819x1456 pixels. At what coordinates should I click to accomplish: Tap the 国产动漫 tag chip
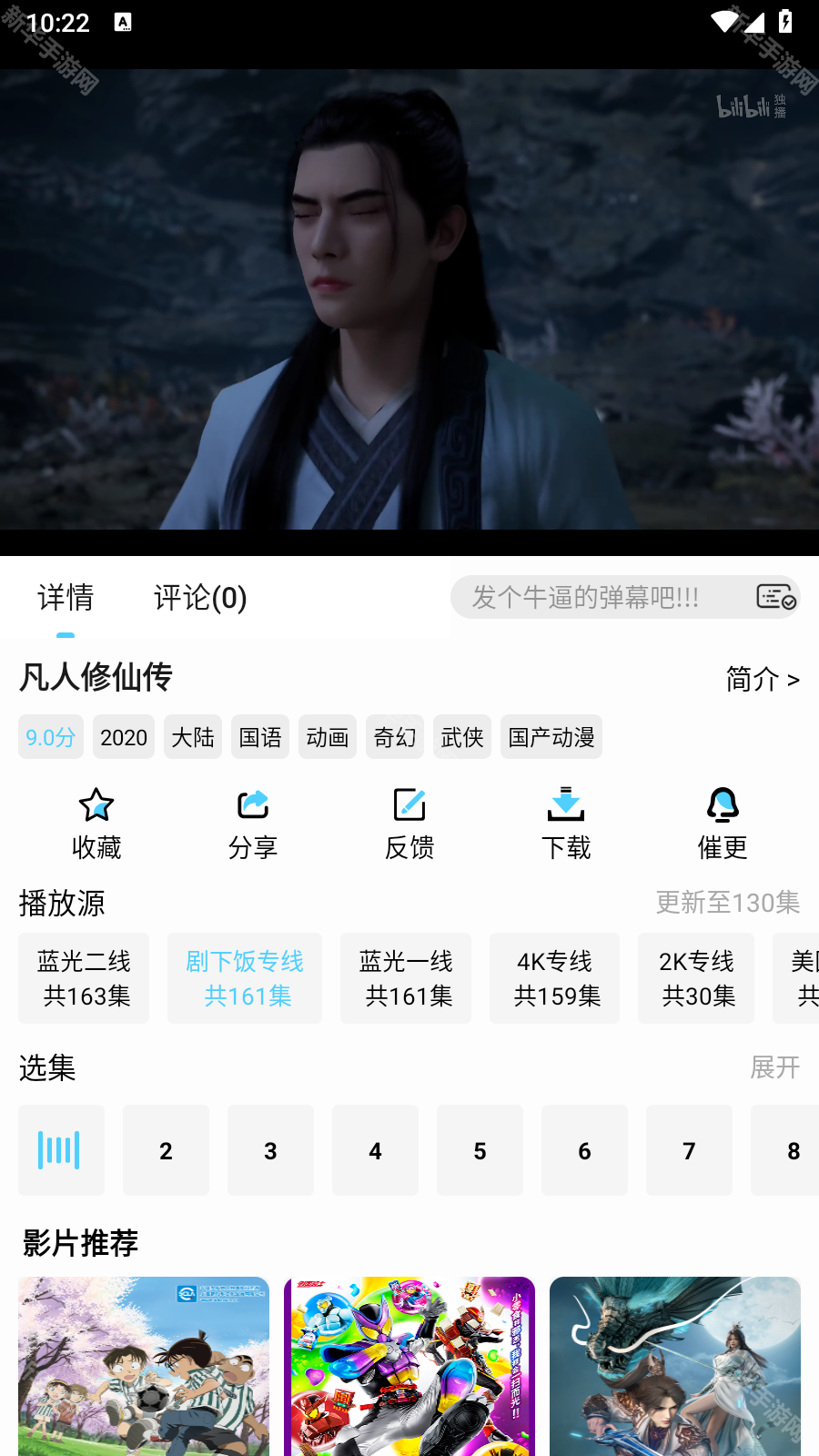point(551,737)
